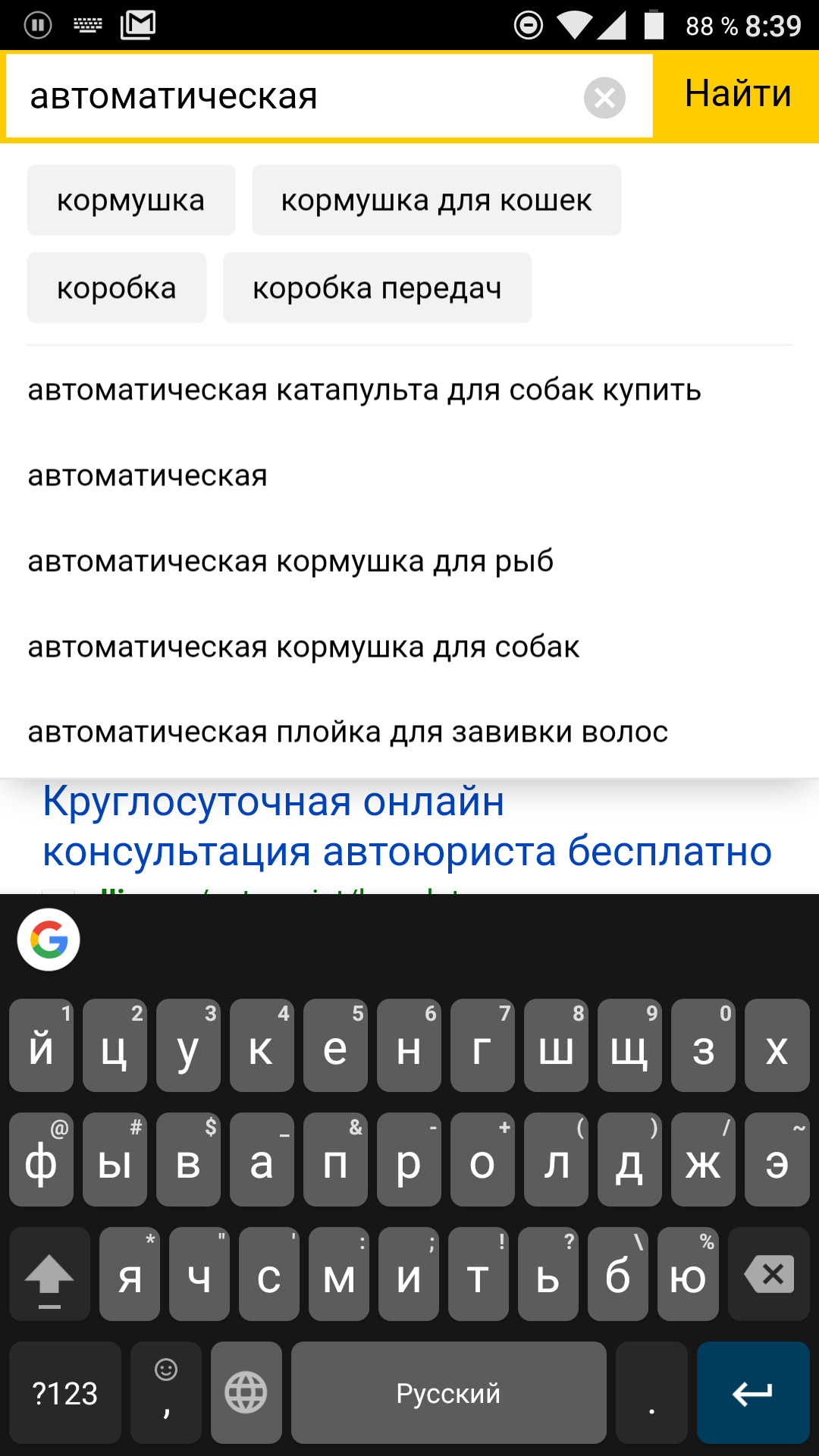The height and width of the screenshot is (1456, 819).
Task: Clear the search text with the X icon
Action: 604,98
